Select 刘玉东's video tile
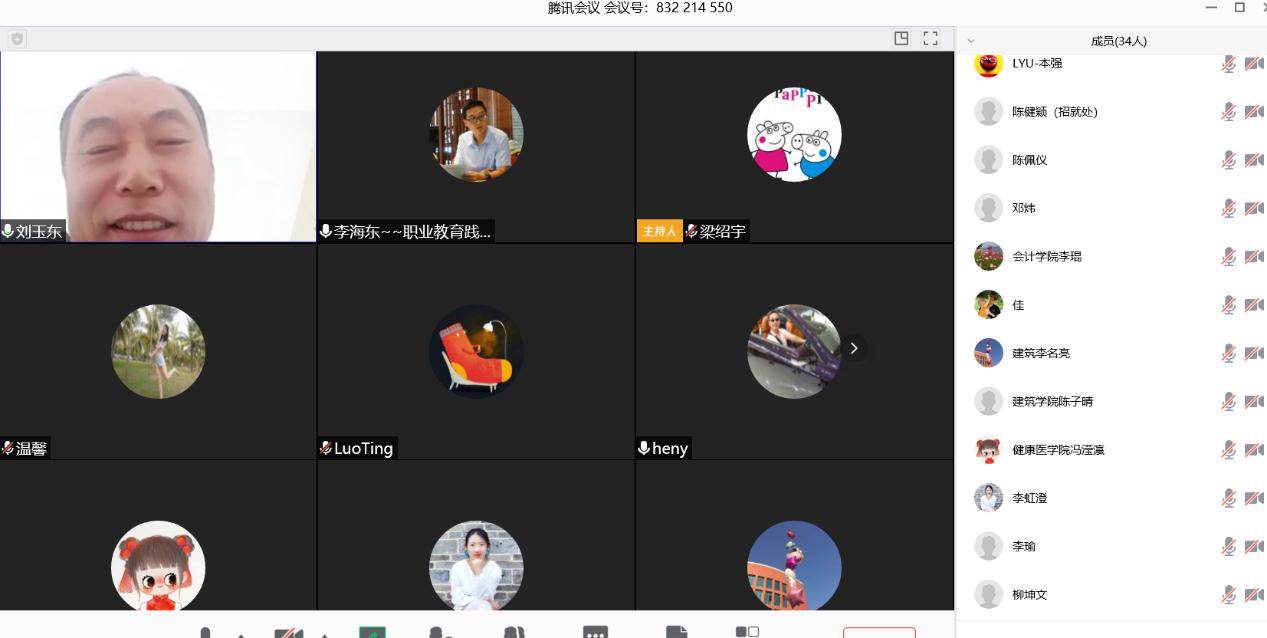 [158, 146]
